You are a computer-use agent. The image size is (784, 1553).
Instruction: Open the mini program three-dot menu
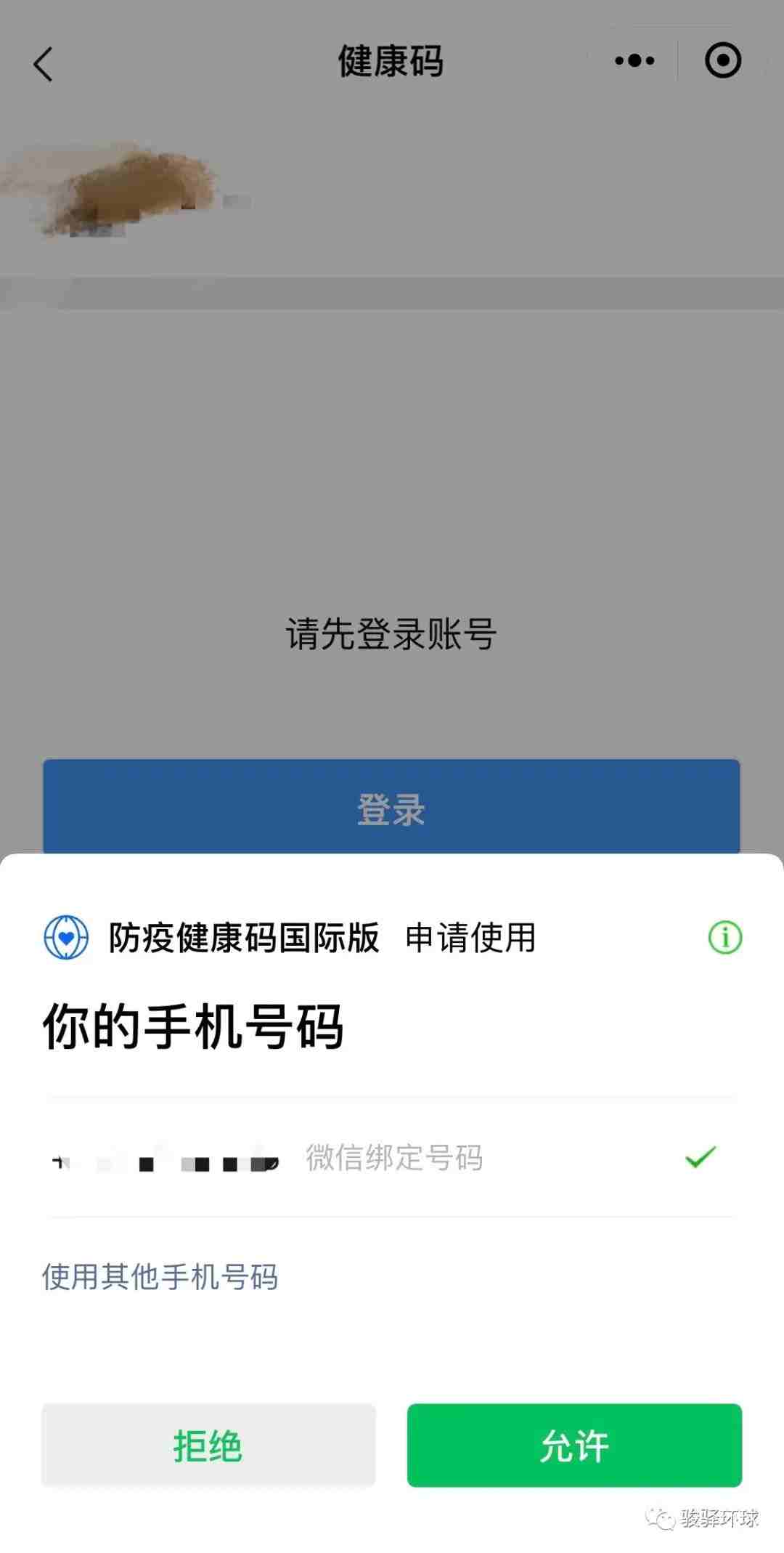pyautogui.click(x=634, y=60)
